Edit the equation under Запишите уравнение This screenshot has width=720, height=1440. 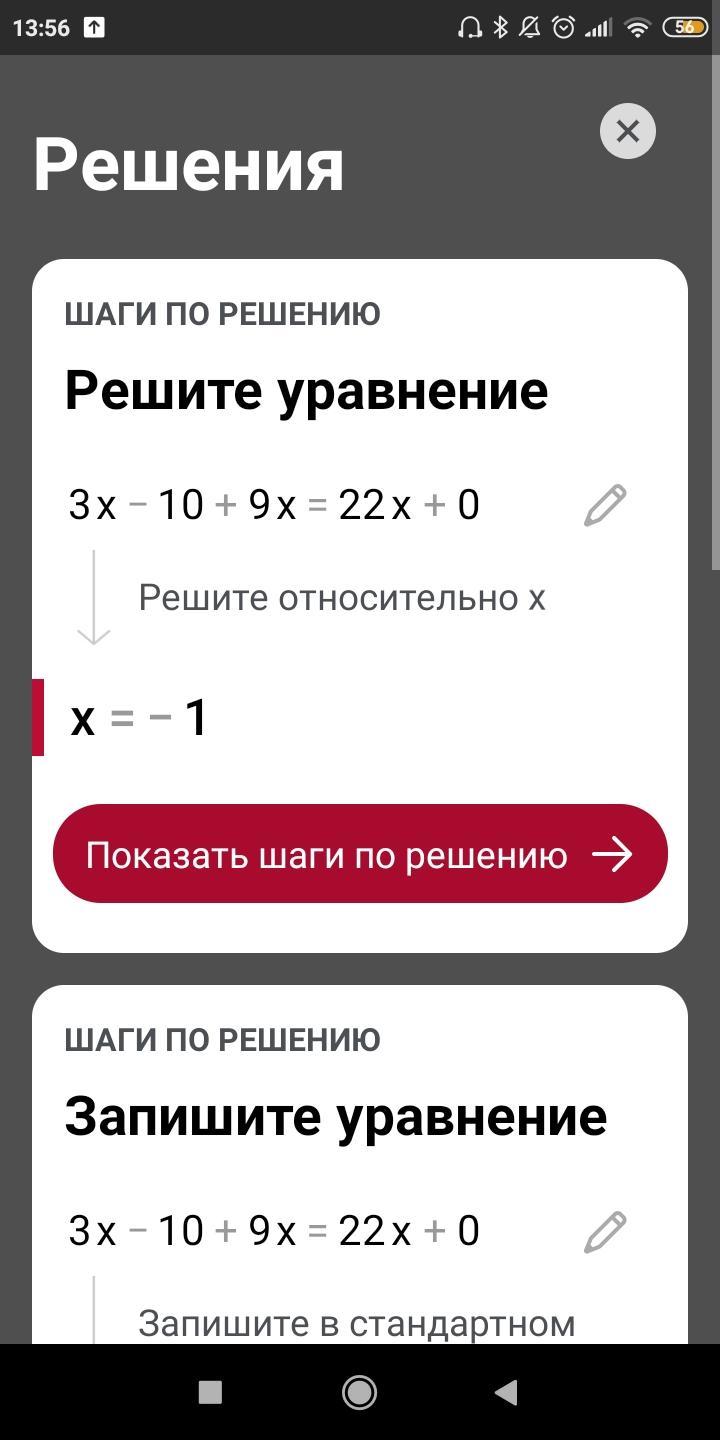(x=605, y=1231)
